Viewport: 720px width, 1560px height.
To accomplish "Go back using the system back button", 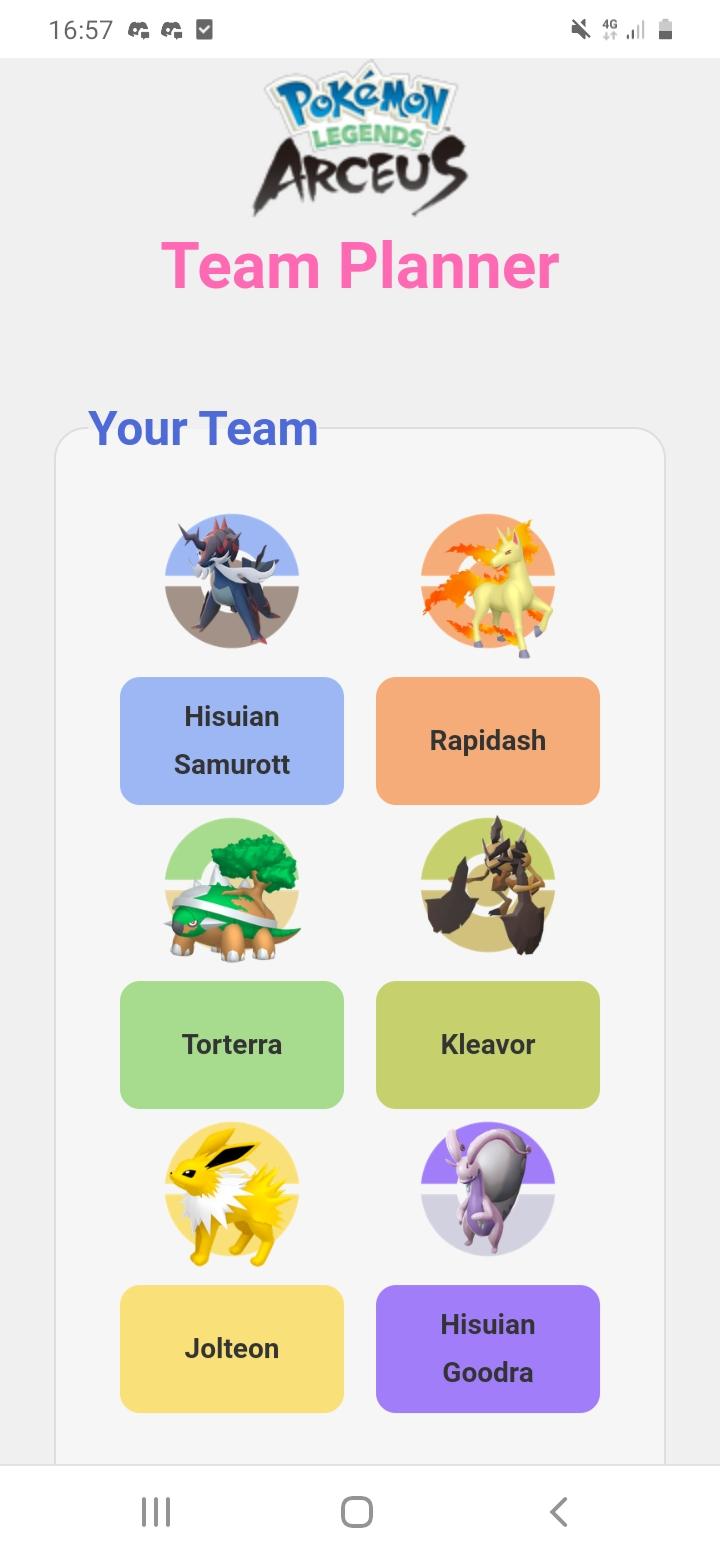I will pyautogui.click(x=559, y=1512).
